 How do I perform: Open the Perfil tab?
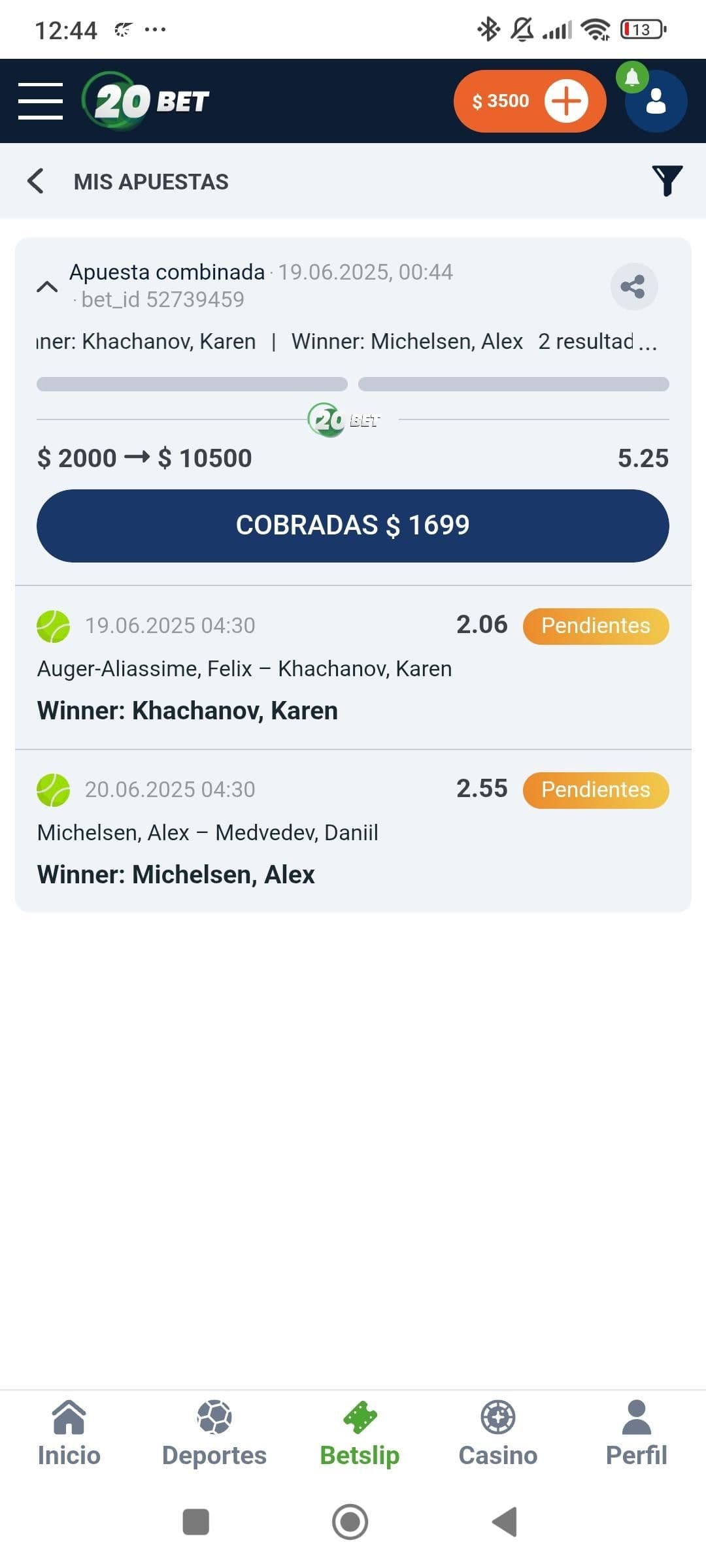coord(636,1435)
